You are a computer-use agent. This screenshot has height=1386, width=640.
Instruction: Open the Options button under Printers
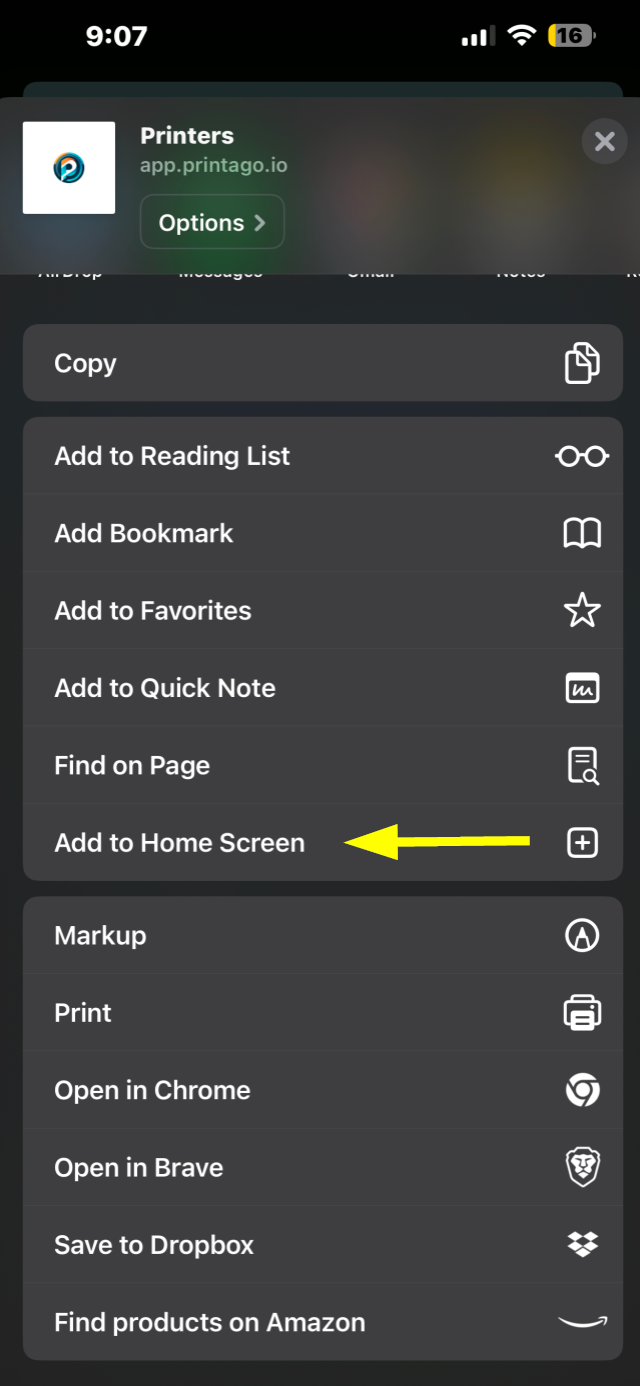coord(212,222)
